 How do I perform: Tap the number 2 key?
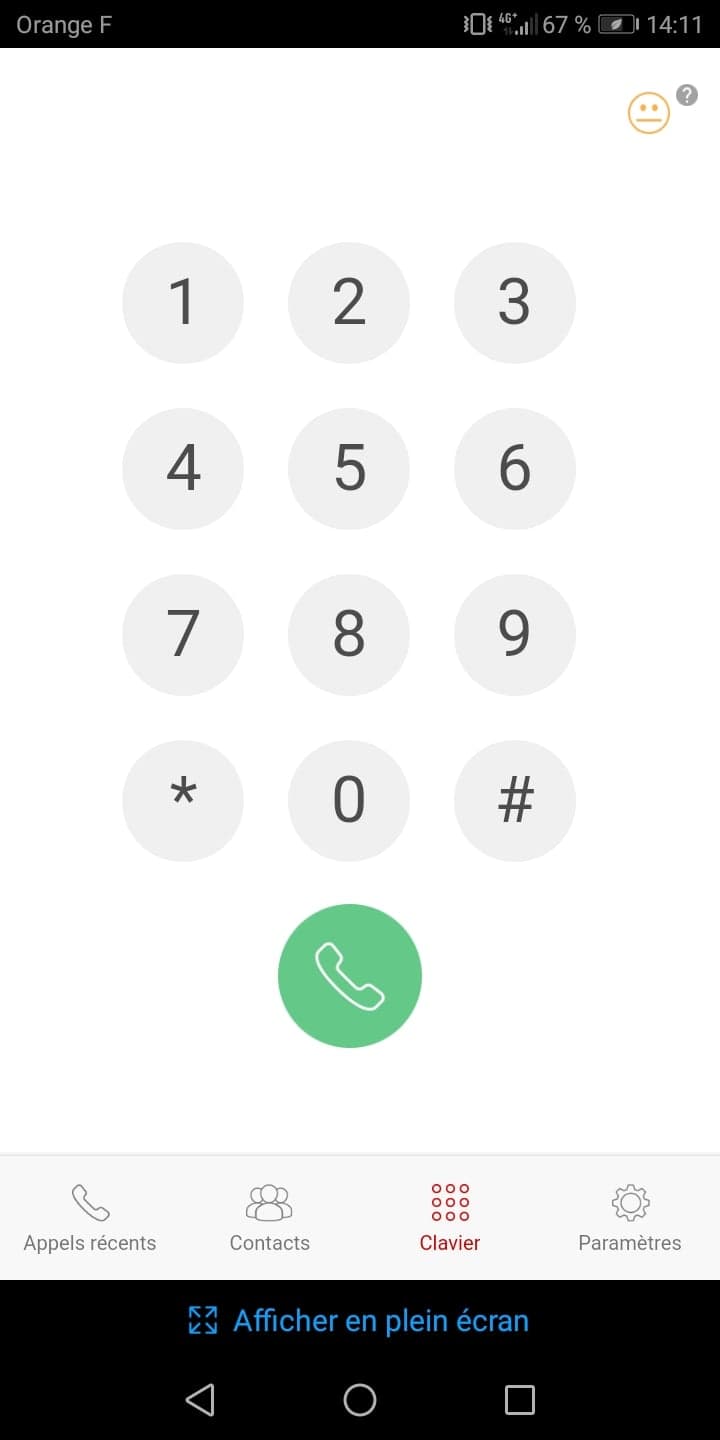tap(349, 302)
